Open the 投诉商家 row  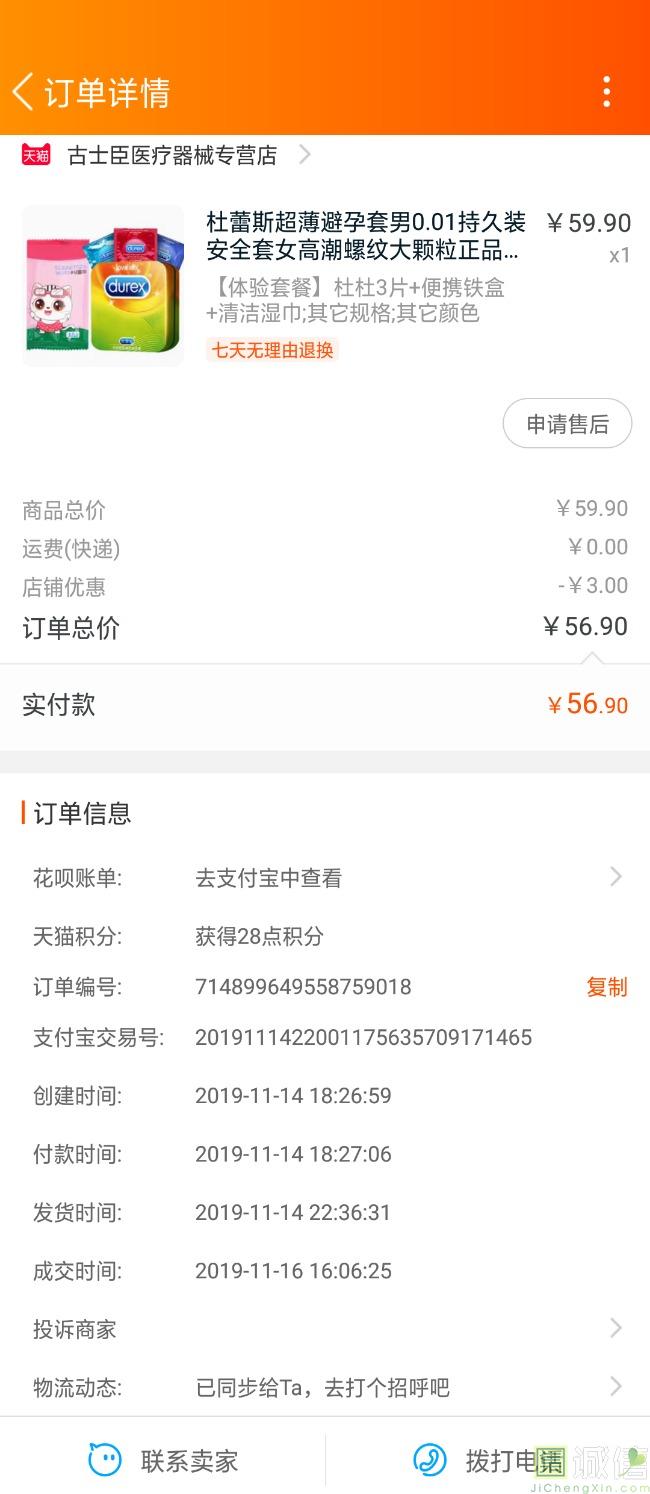(324, 1329)
